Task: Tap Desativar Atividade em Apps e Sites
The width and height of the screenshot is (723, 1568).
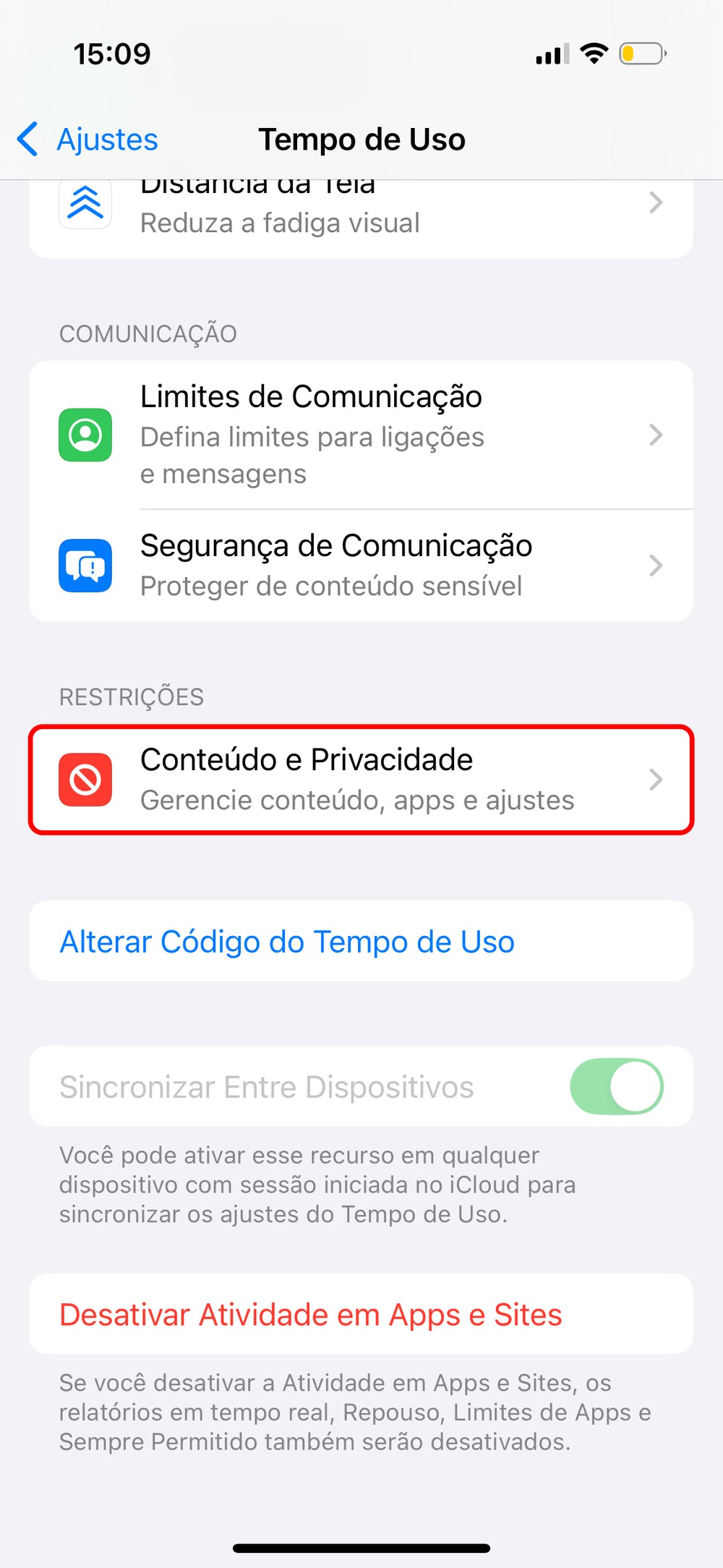Action: (311, 1314)
